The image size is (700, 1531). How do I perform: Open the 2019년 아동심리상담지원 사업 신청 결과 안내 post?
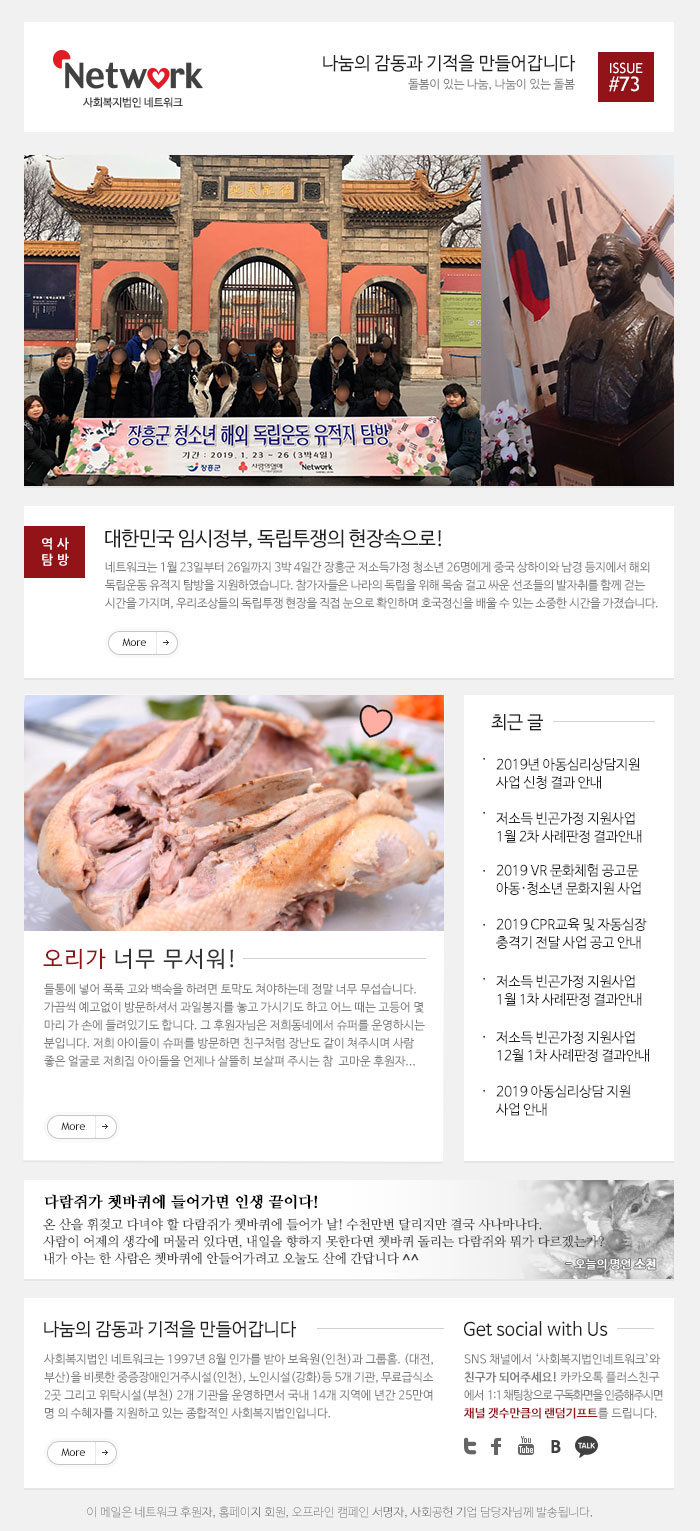pos(567,773)
